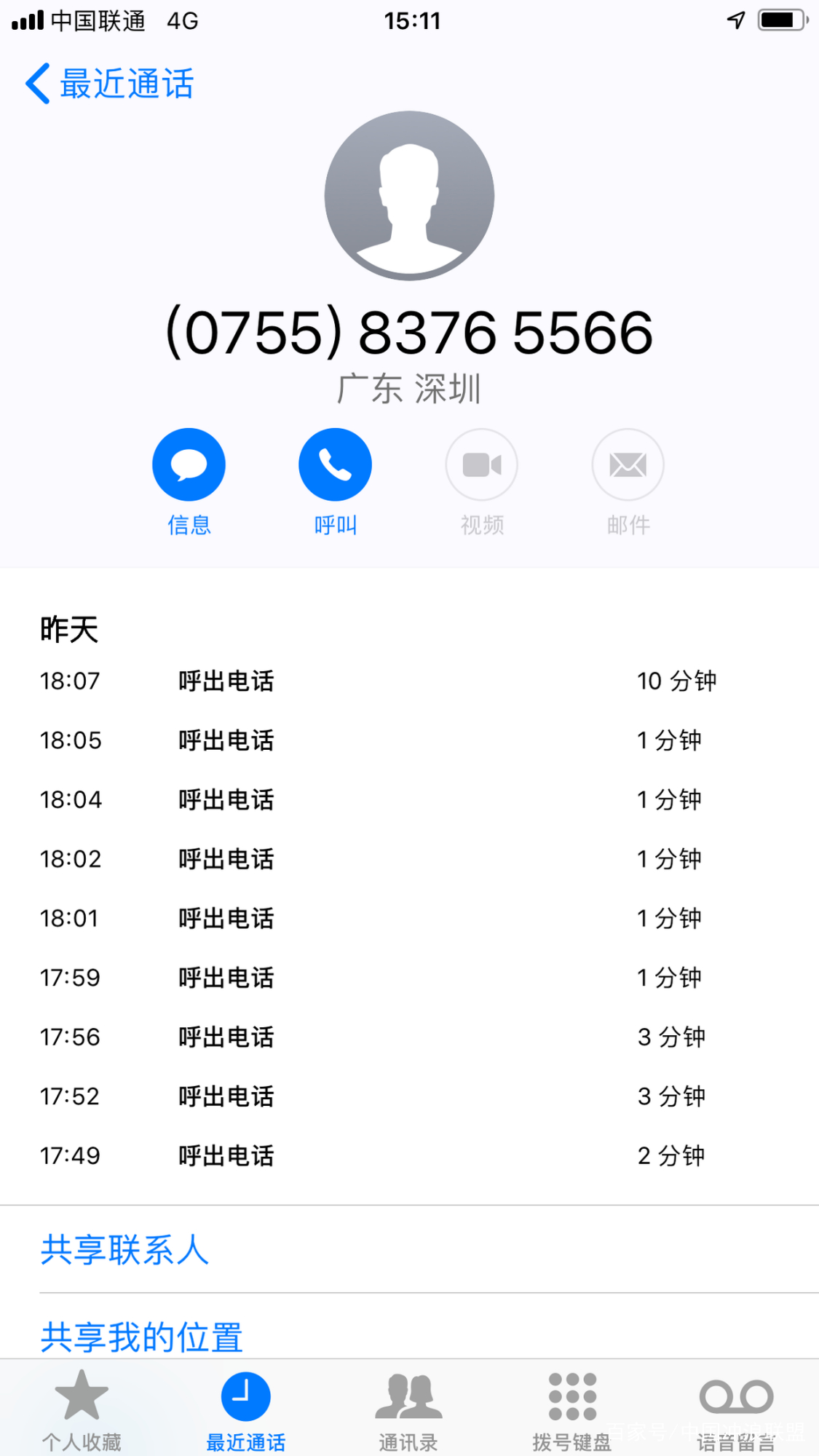
Task: Tap 共享联系人 to share contact
Action: (124, 1250)
